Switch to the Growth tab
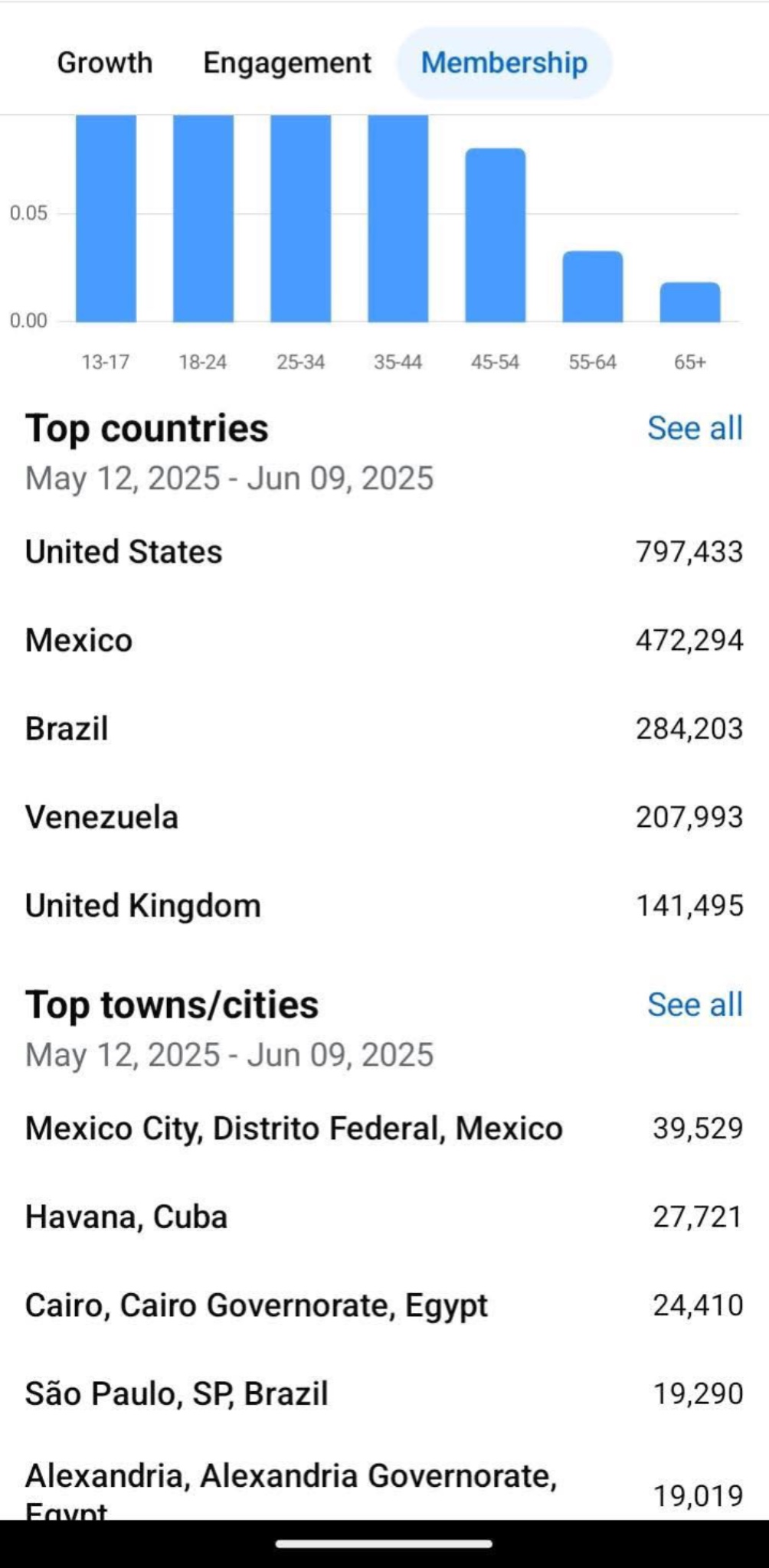Image resolution: width=769 pixels, height=1568 pixels. [x=105, y=63]
